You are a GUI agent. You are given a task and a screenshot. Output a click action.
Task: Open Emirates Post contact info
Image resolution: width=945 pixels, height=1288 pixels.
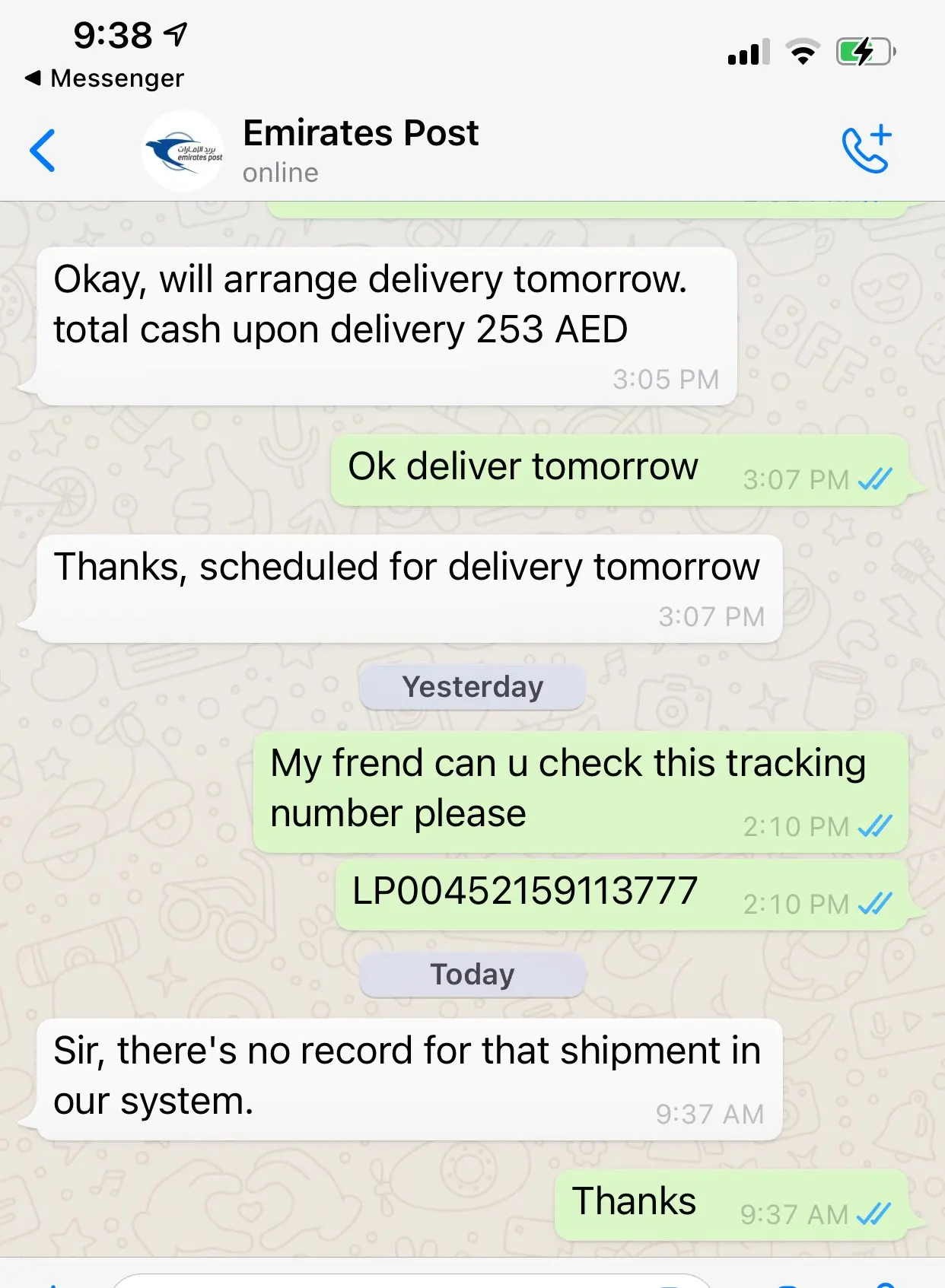pyautogui.click(x=361, y=151)
